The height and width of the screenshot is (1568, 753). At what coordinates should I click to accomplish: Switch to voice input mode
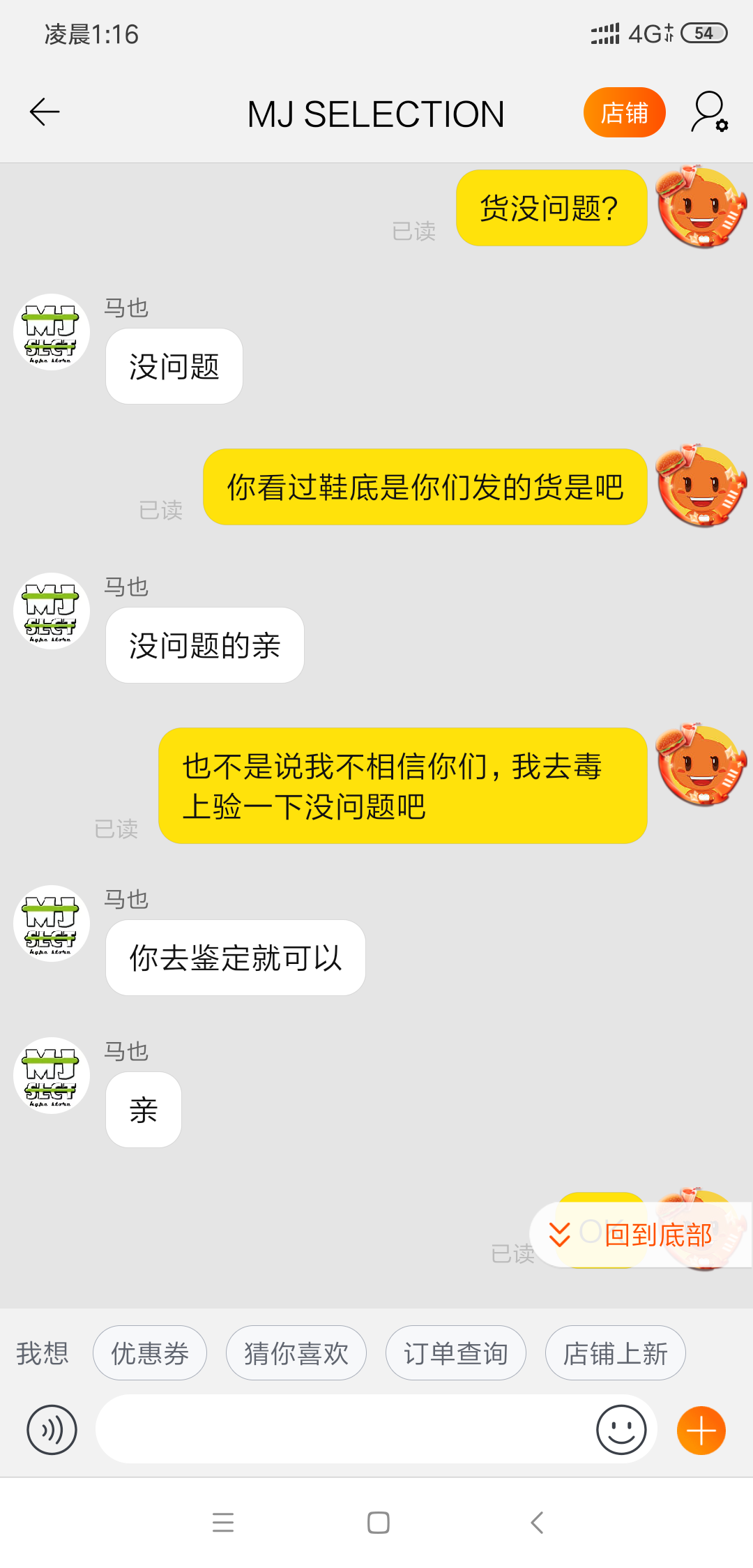click(52, 1430)
